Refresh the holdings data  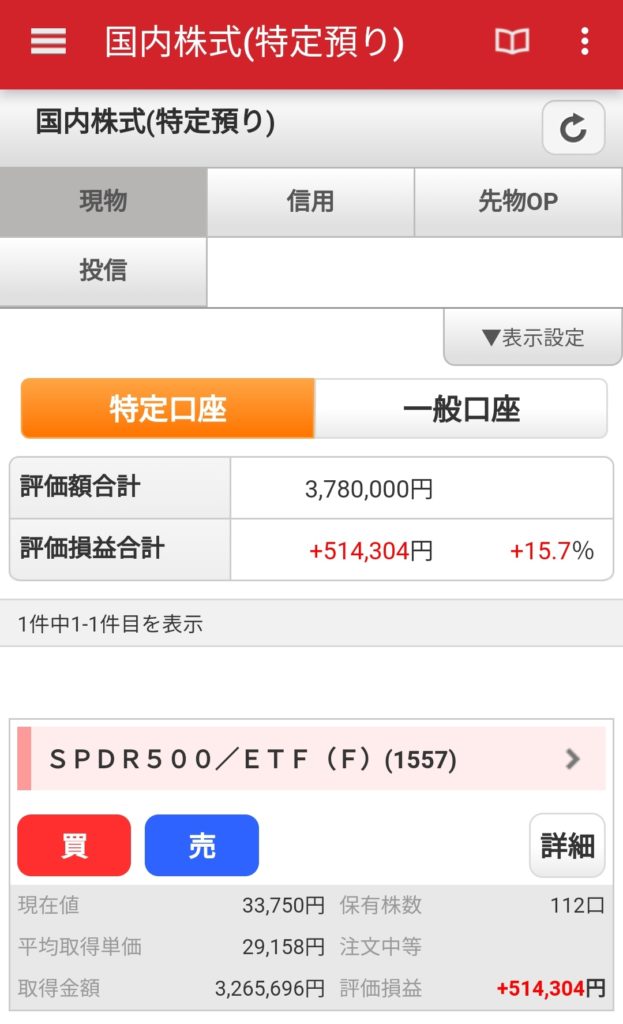coord(573,128)
